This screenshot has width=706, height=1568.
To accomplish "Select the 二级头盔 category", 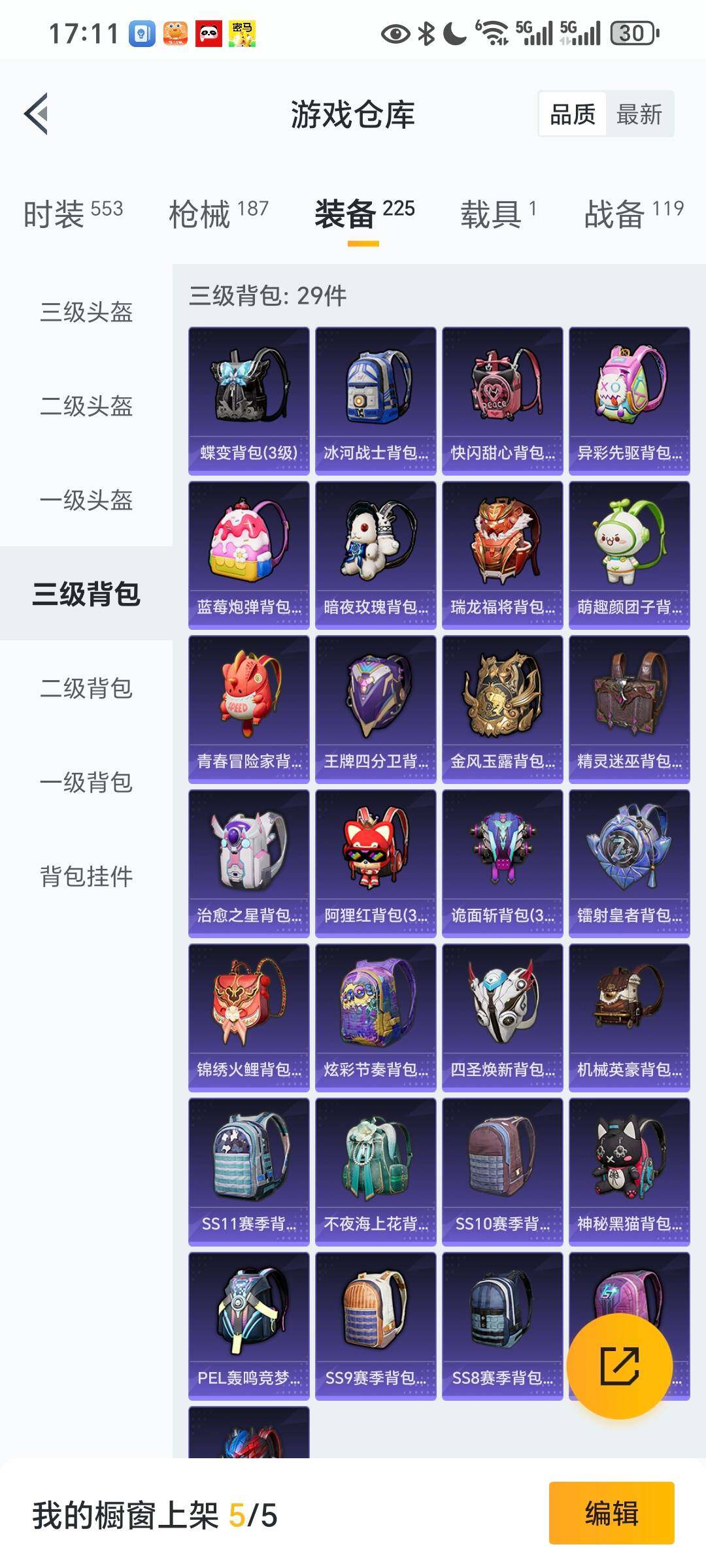I will click(x=86, y=406).
